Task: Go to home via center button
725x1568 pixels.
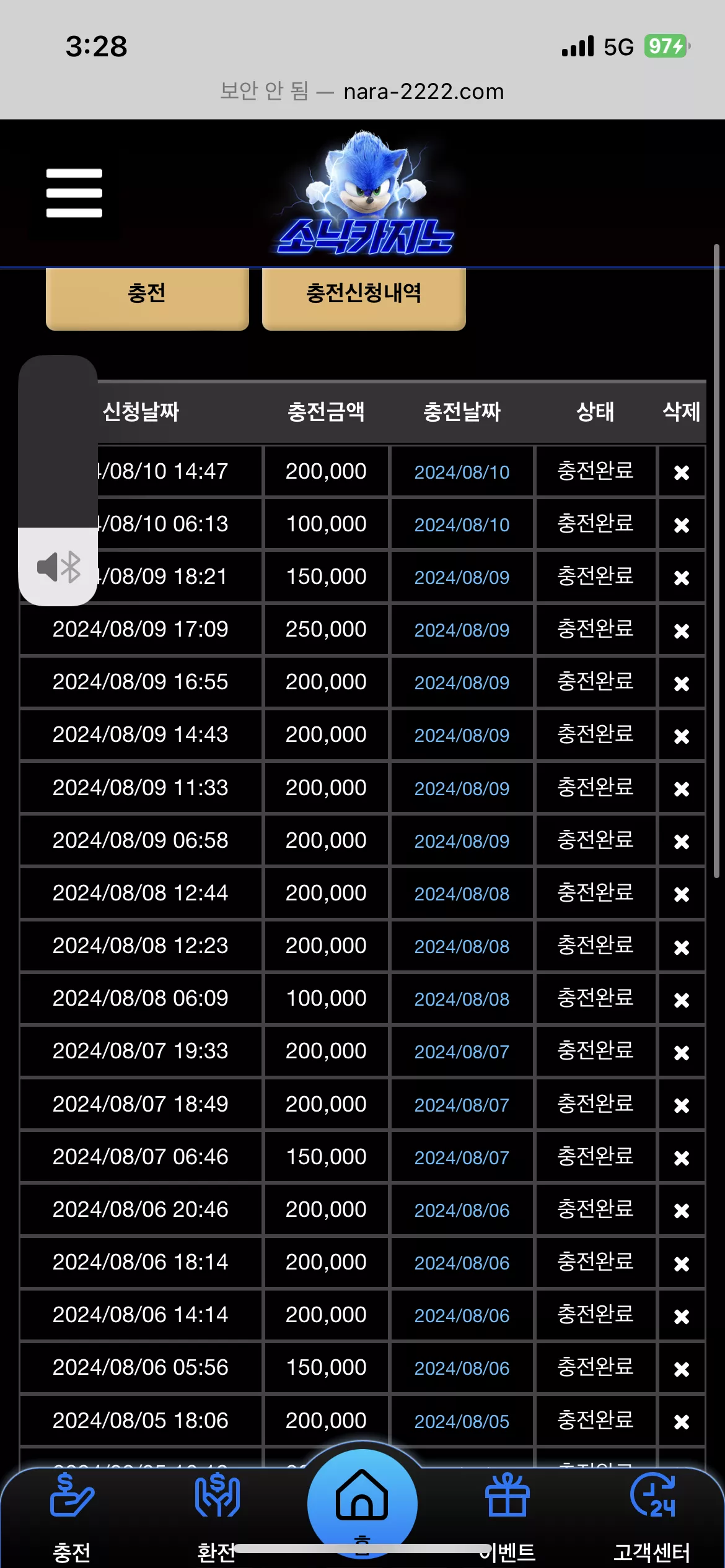Action: [x=362, y=1504]
